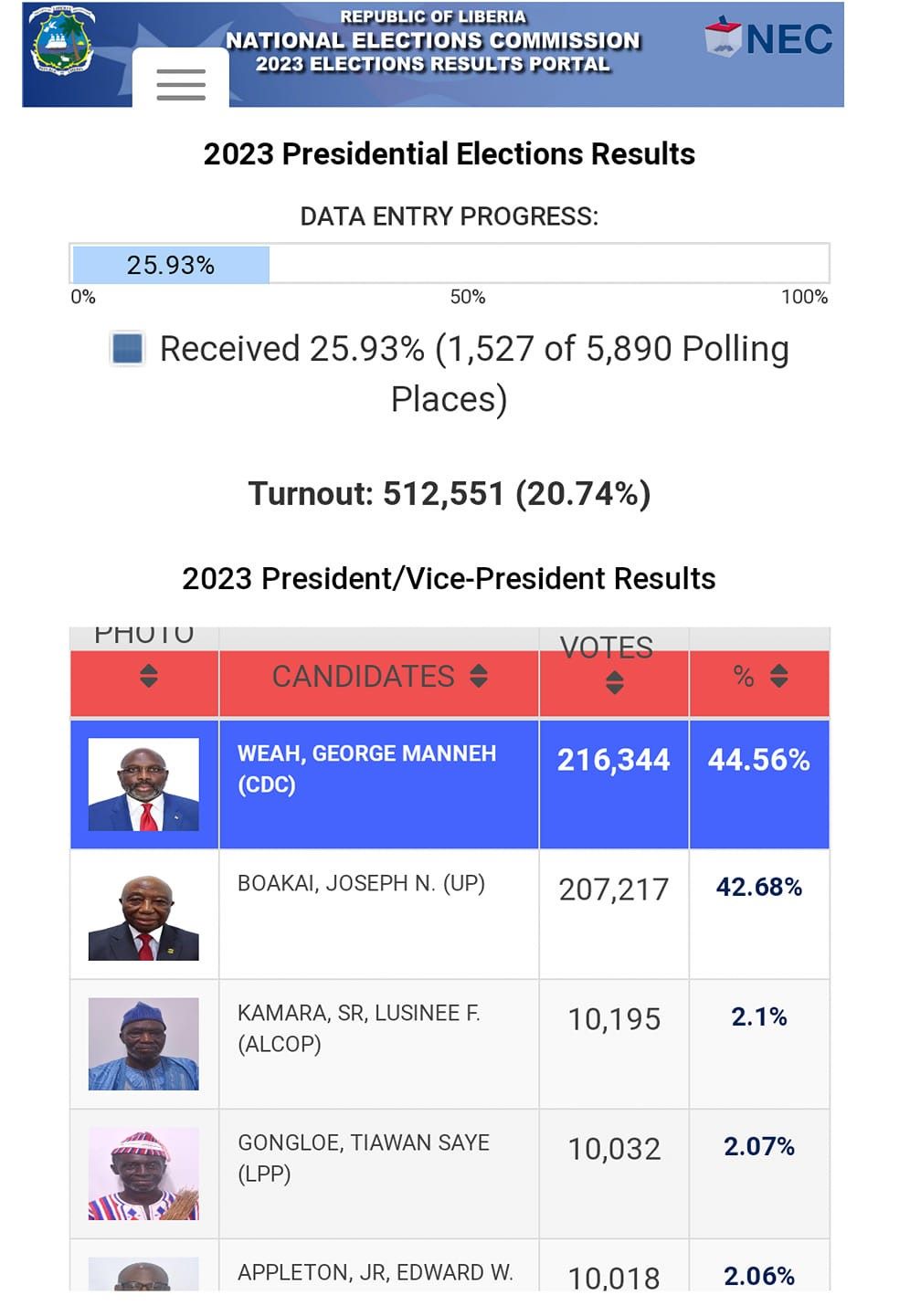This screenshot has width=910, height=1316.
Task: Expand sort options on % column
Action: tap(778, 676)
